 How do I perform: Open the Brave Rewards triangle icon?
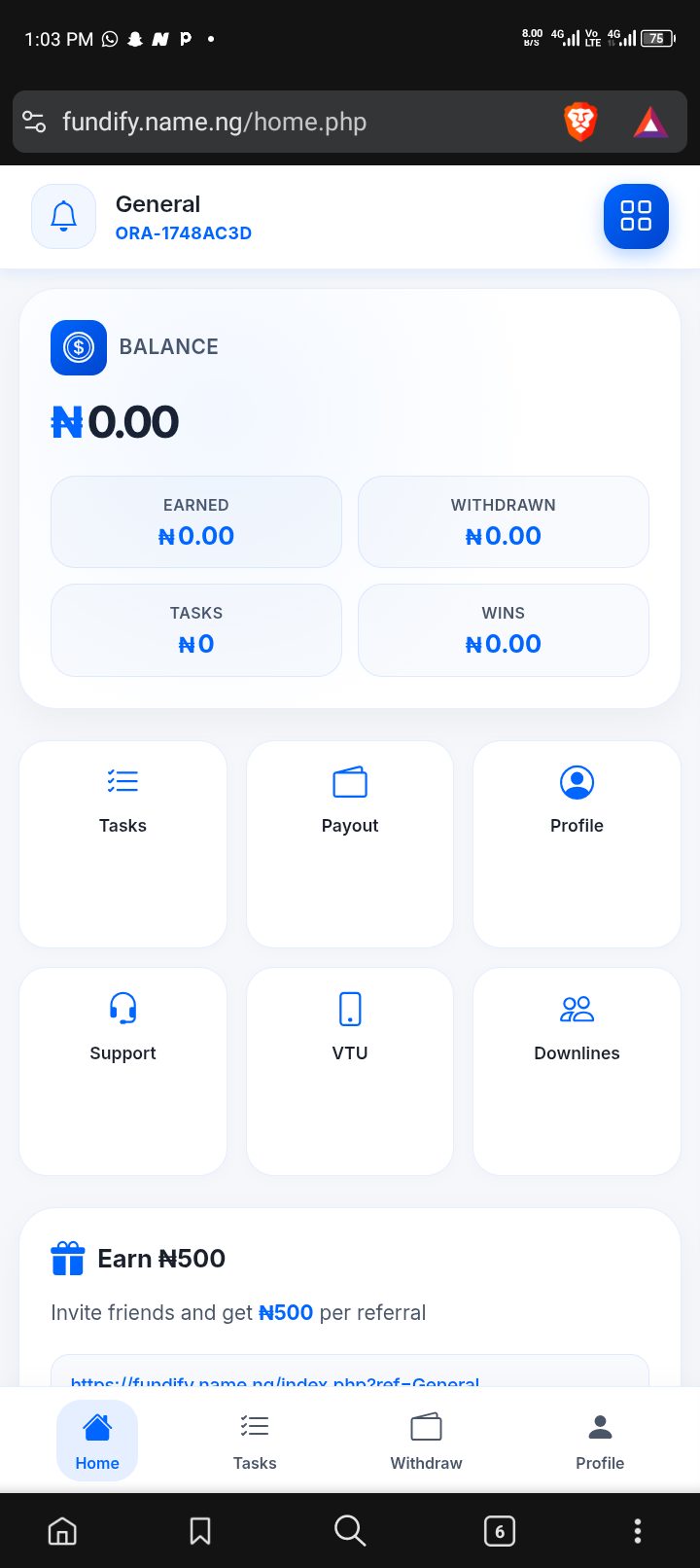(650, 122)
